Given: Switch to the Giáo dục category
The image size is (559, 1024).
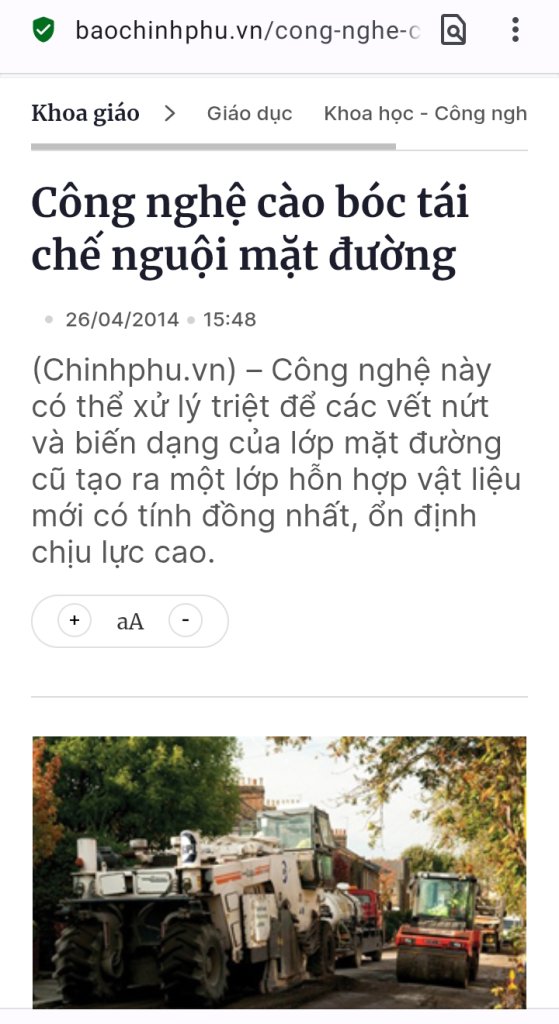Looking at the screenshot, I should coord(249,114).
